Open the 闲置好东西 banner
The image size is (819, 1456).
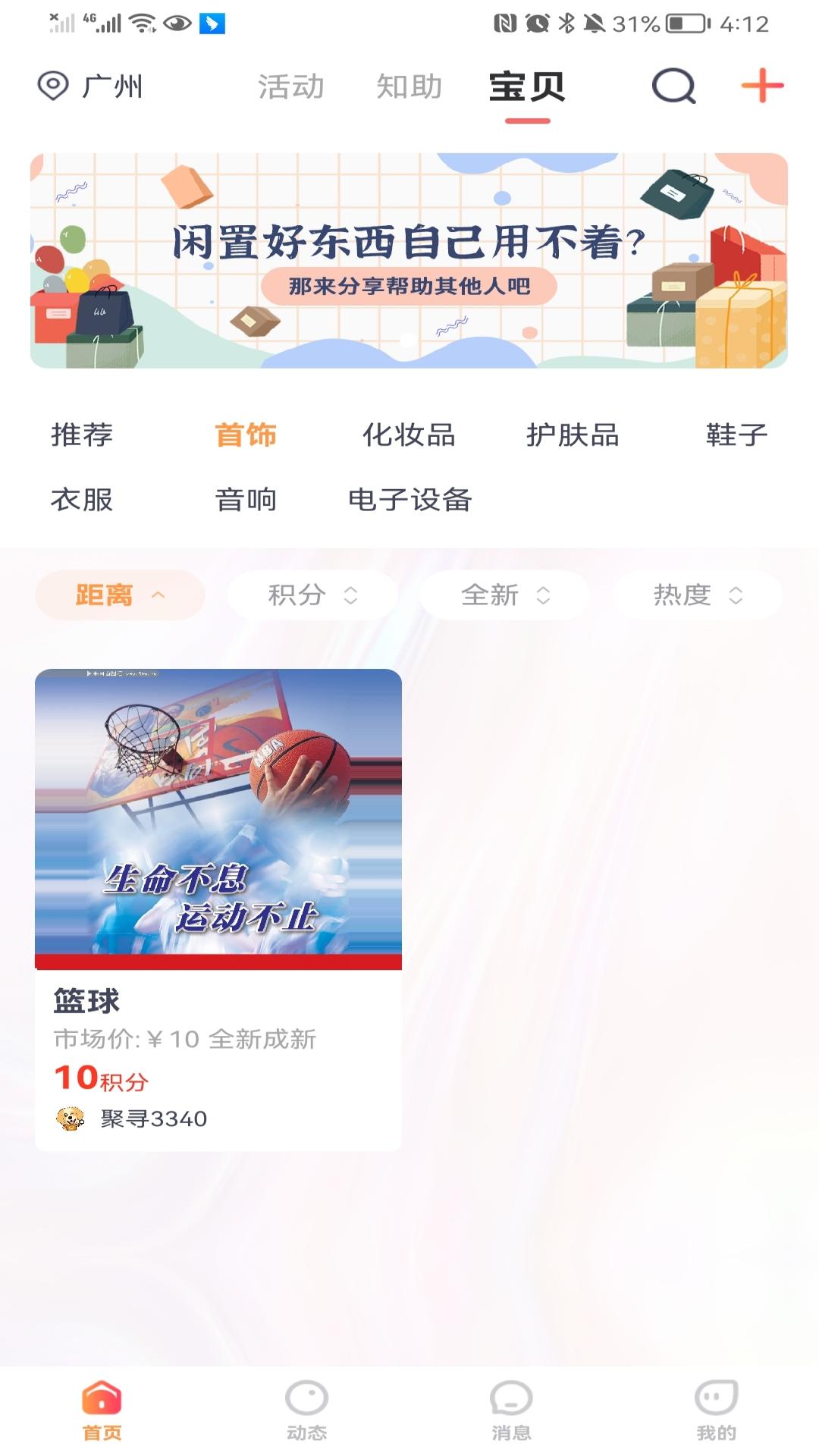(x=409, y=260)
